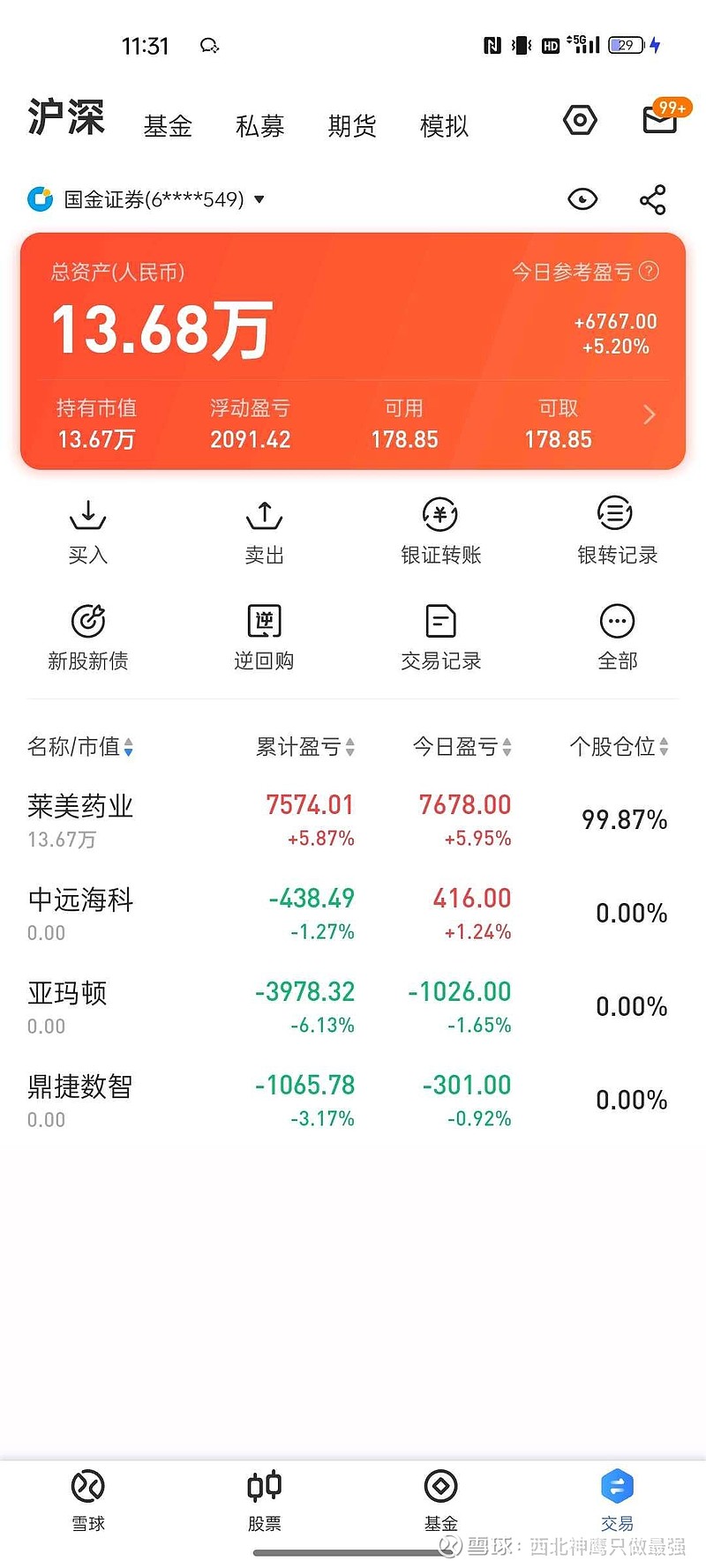The image size is (706, 1568).
Task: Open the hexagon settings icon
Action: [580, 120]
